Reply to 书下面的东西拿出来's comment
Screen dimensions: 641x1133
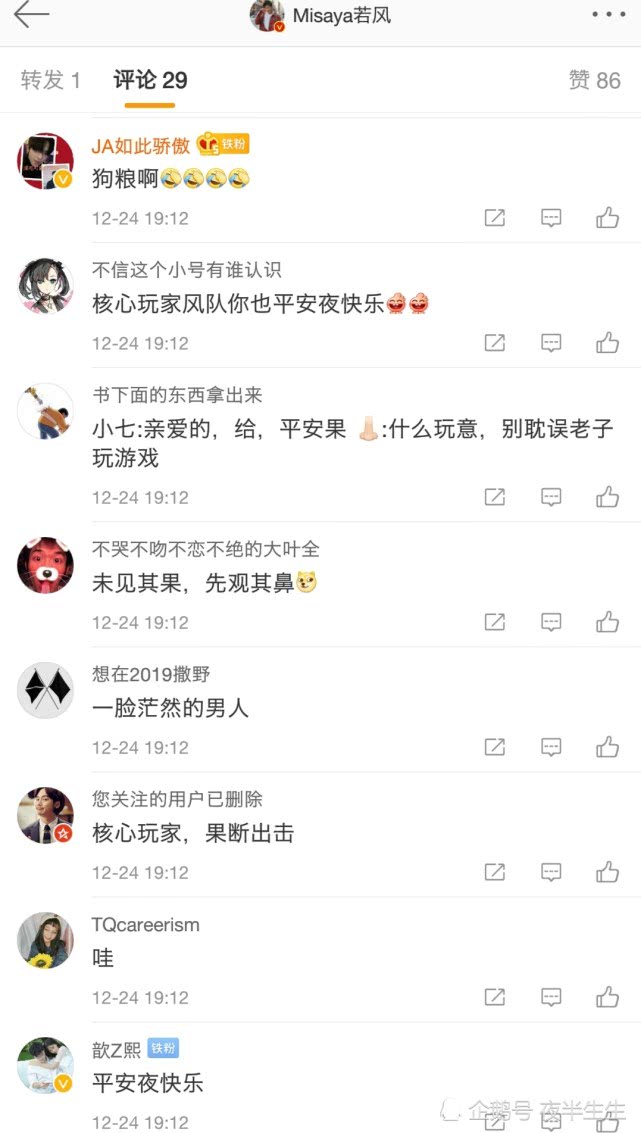click(551, 497)
